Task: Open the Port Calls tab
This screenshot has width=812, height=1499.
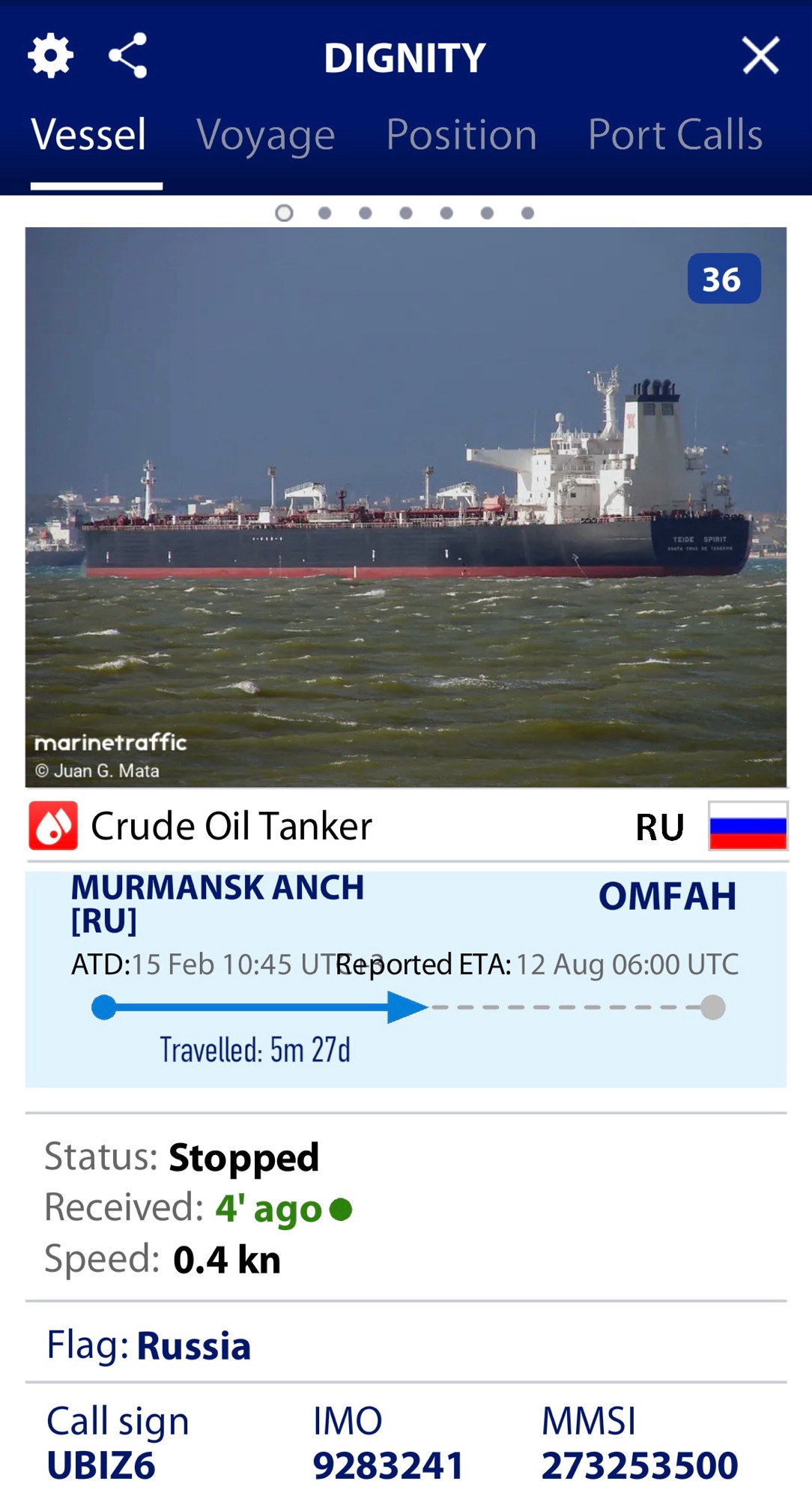Action: coord(675,135)
